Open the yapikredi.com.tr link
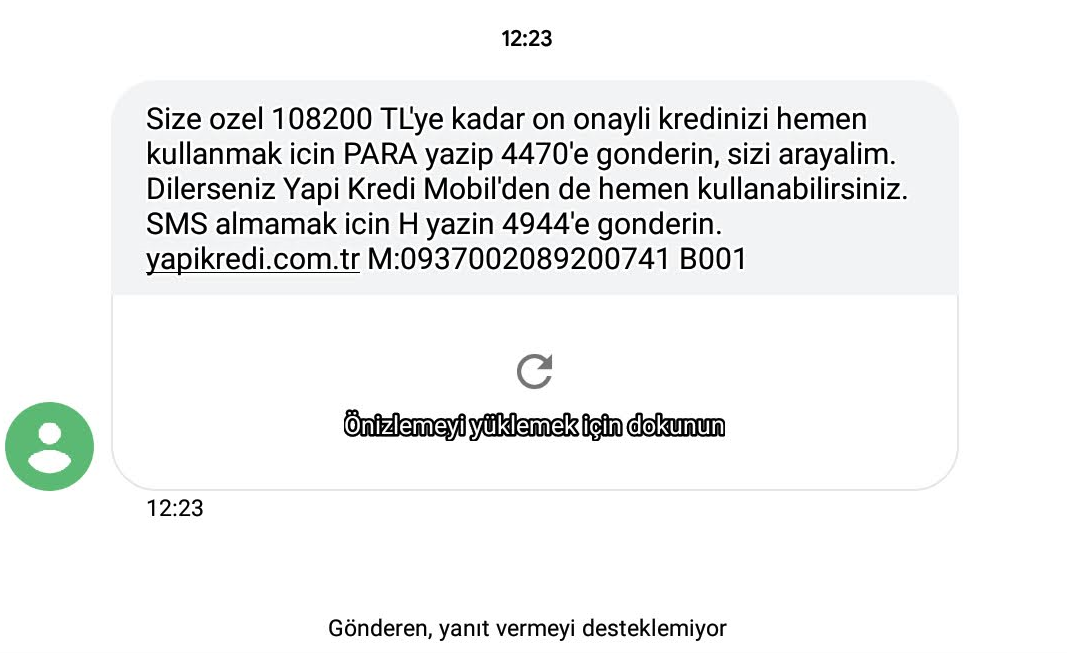The height and width of the screenshot is (653, 1067). [252, 260]
